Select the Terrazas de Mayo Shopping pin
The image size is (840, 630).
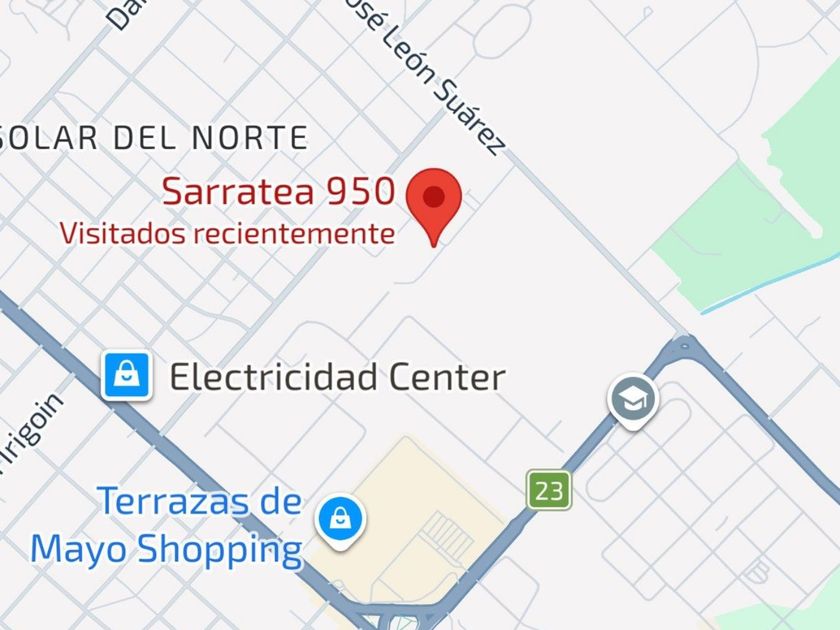[340, 522]
